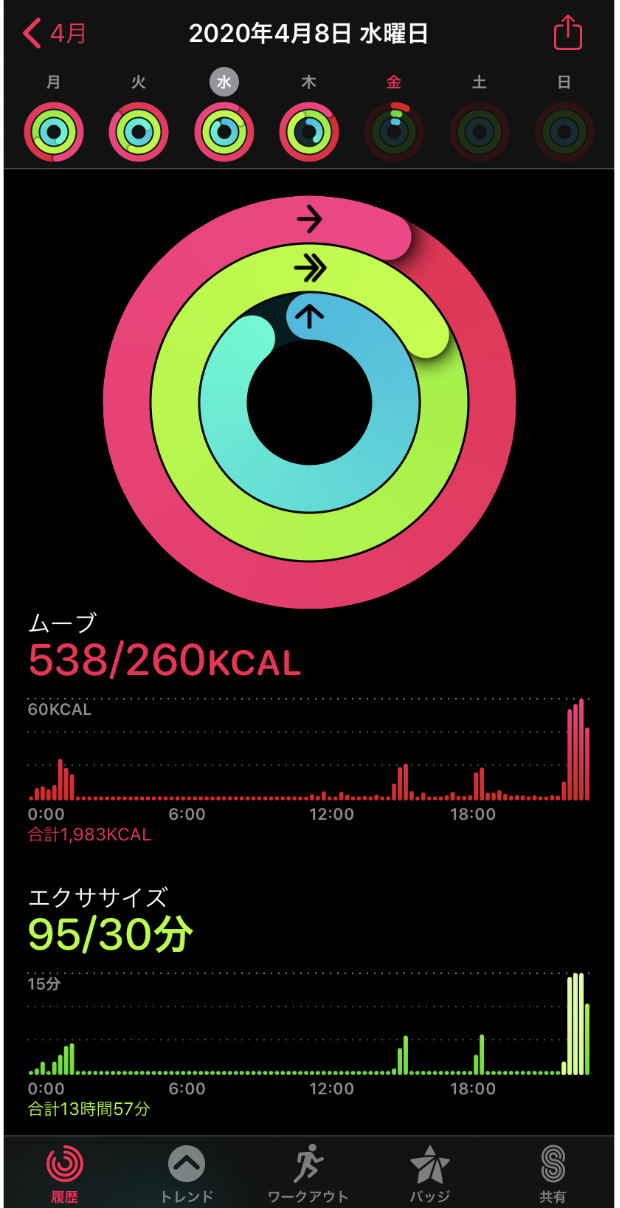
Task: Share this day's activity summary
Action: point(567,32)
